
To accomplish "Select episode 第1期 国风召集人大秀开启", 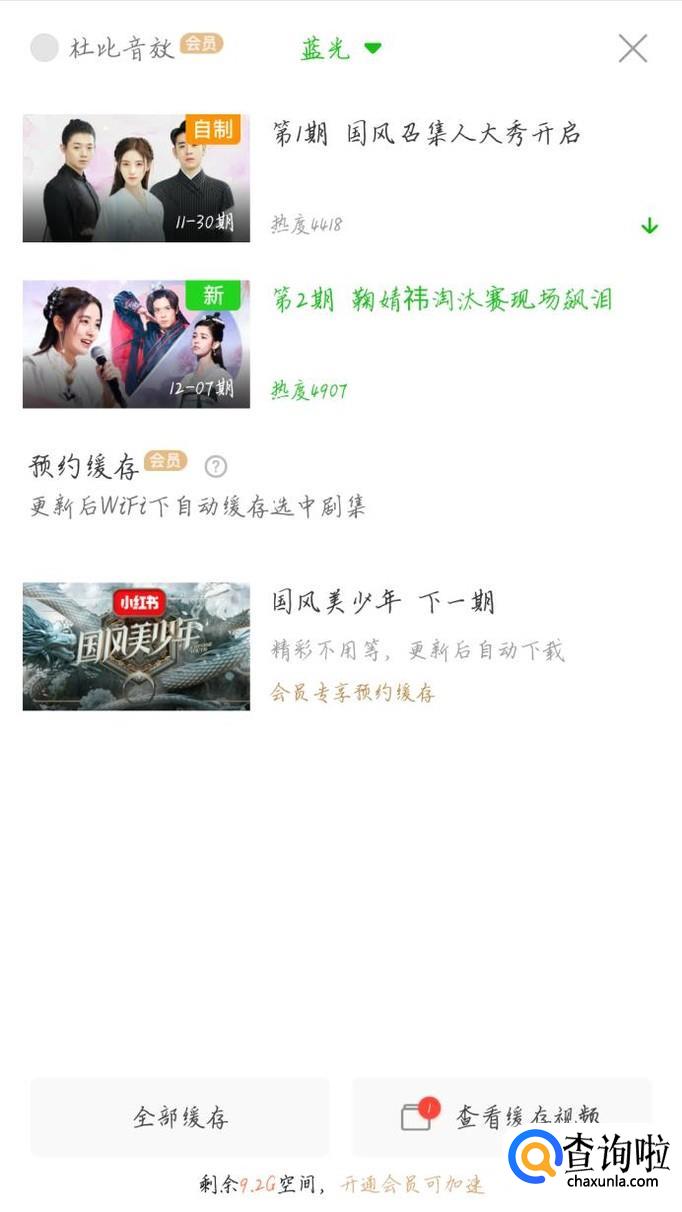I will click(341, 178).
